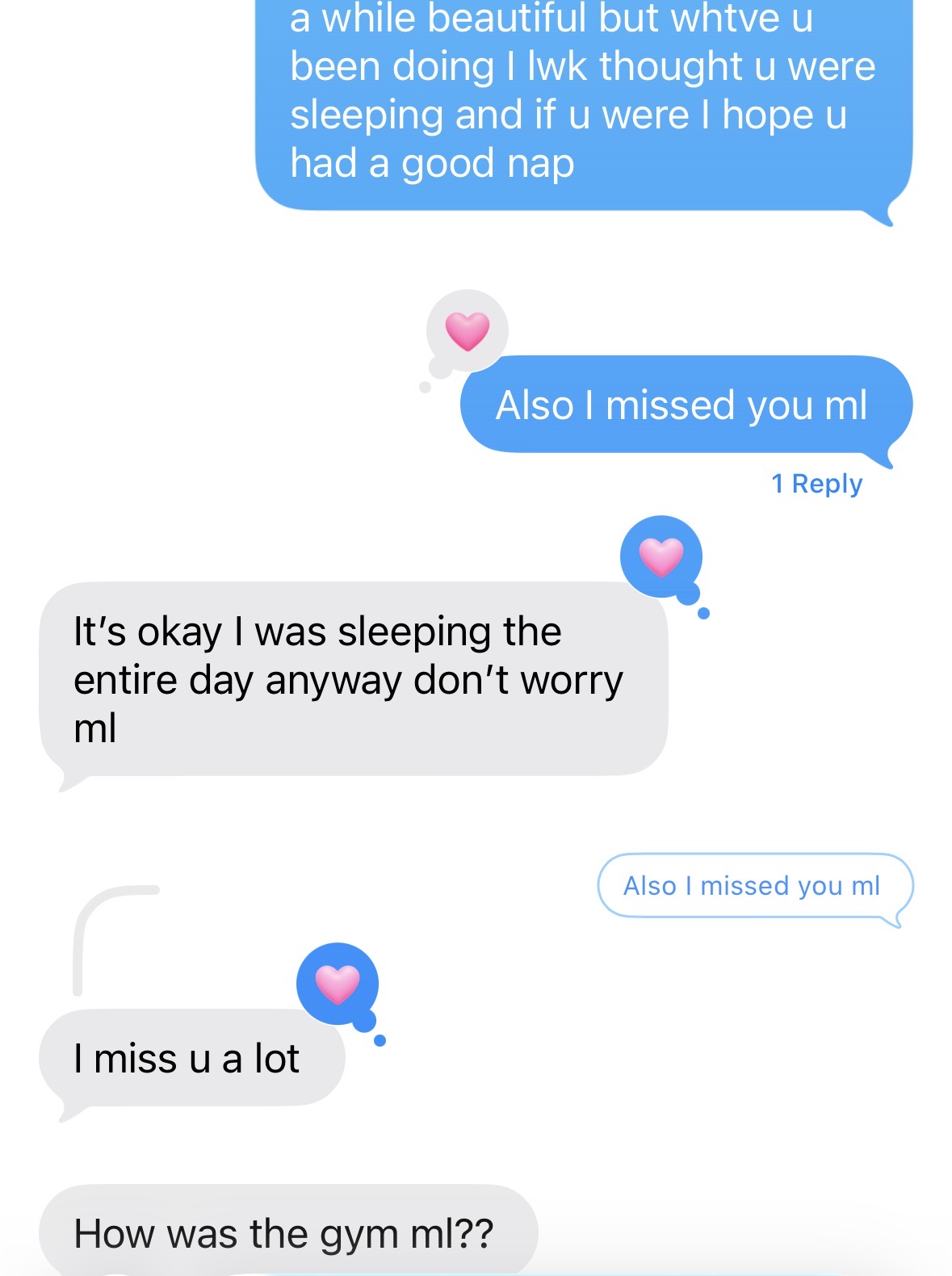952x1276 pixels.
Task: Open the 1 Reply thread link
Action: click(x=816, y=484)
